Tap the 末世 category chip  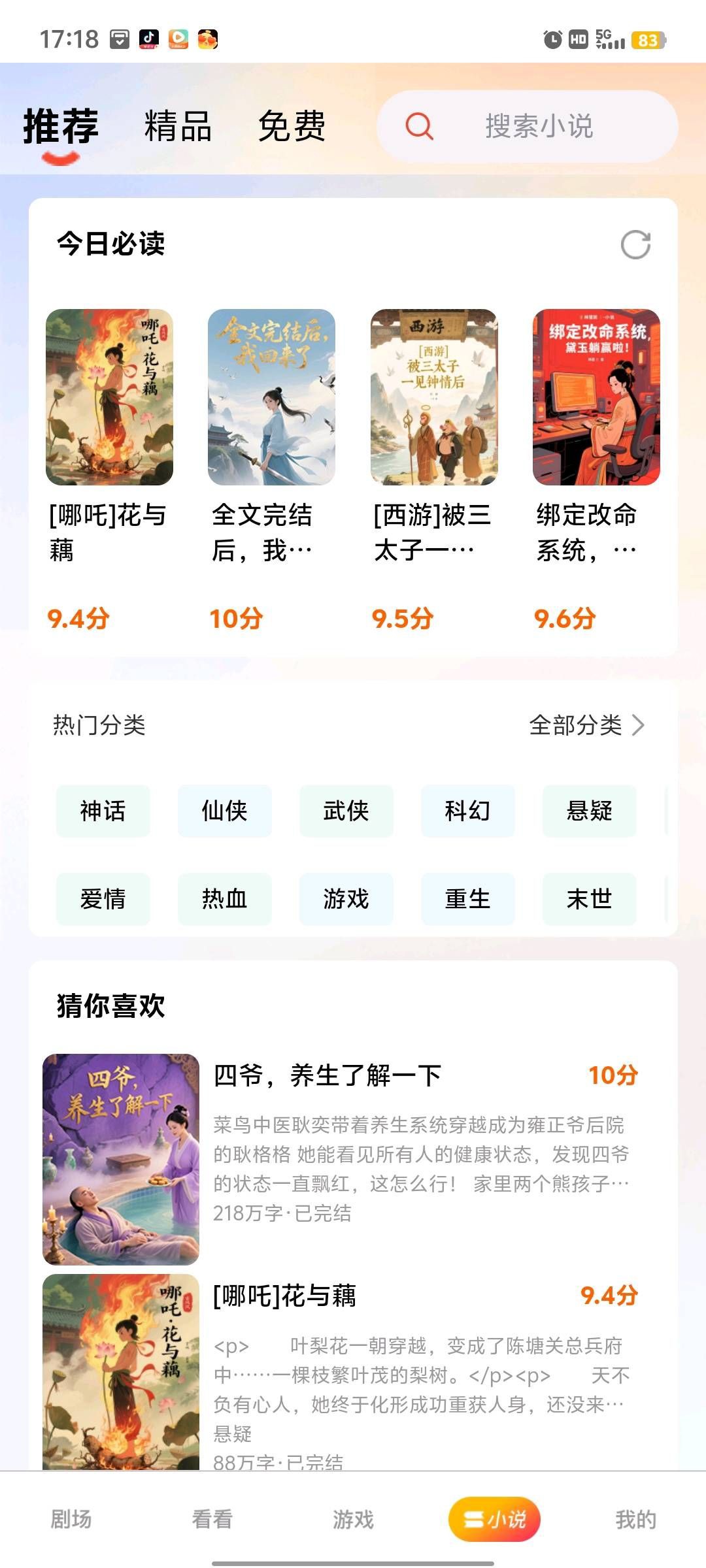coord(589,899)
